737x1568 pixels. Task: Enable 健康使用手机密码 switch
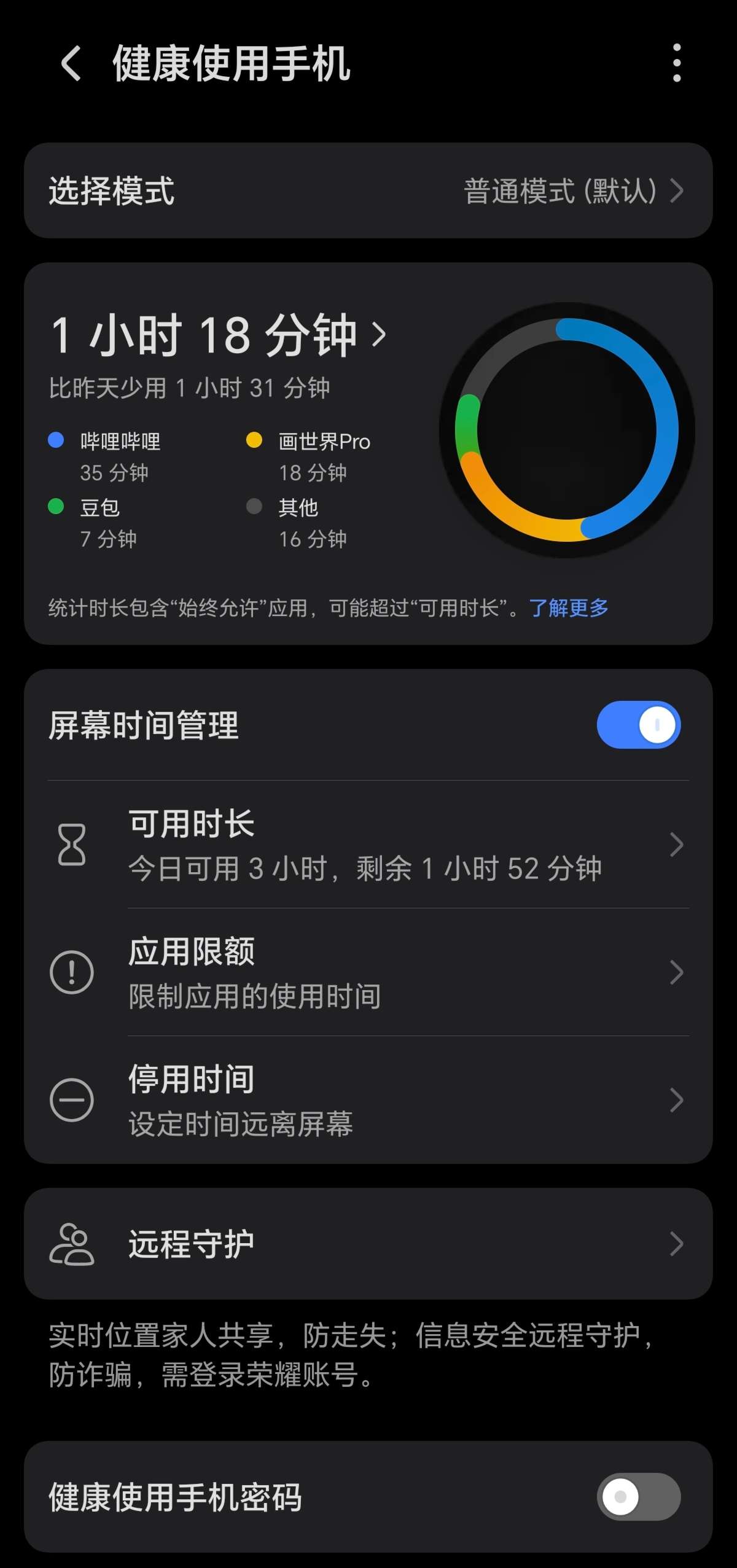(638, 1497)
